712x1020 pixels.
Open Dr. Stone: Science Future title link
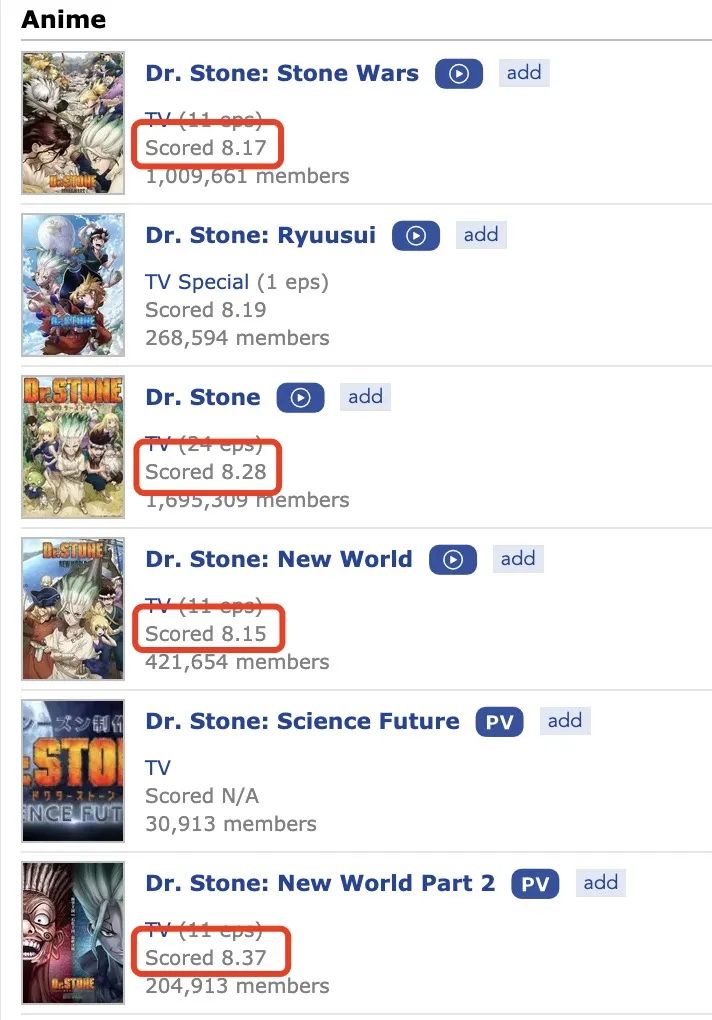(x=302, y=721)
